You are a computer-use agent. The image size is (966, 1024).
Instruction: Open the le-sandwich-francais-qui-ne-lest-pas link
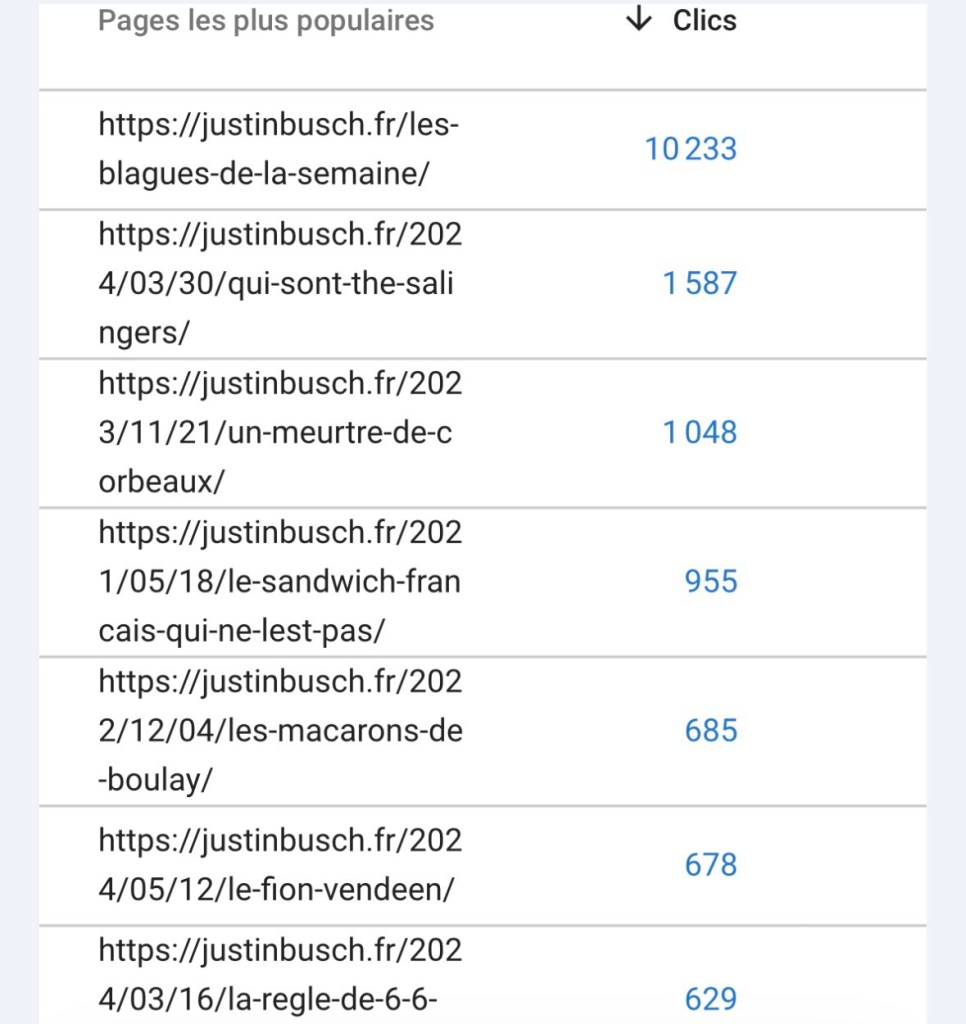(280, 581)
